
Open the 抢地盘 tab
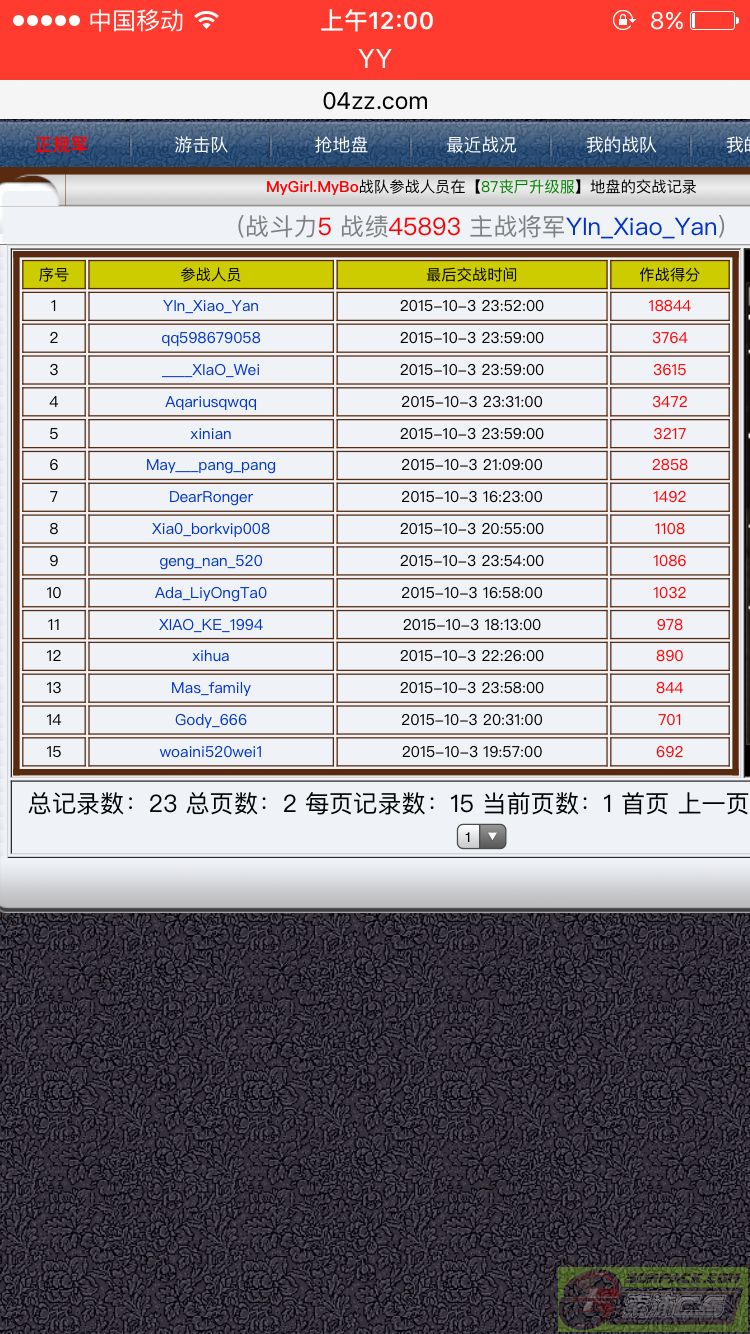341,145
